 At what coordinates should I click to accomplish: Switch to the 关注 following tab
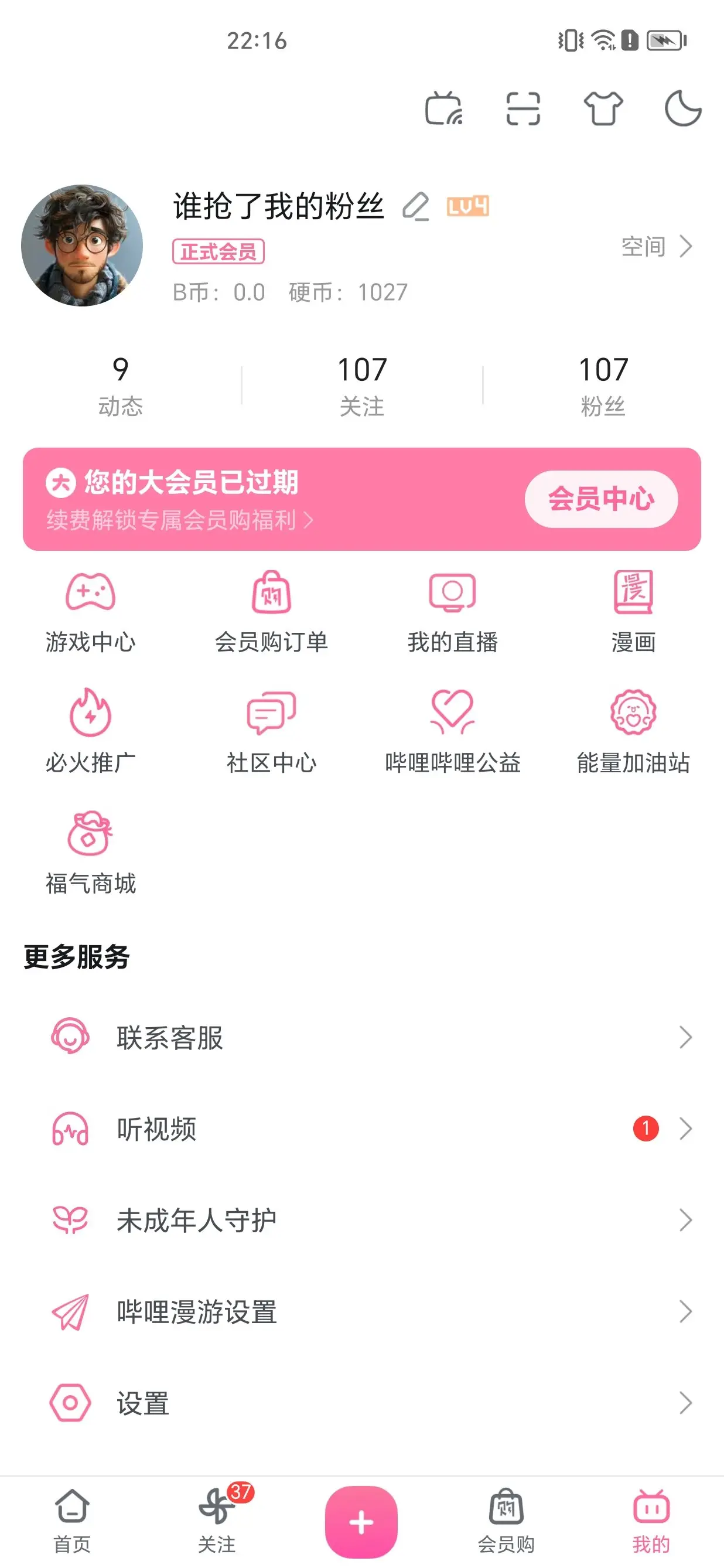click(x=217, y=1516)
